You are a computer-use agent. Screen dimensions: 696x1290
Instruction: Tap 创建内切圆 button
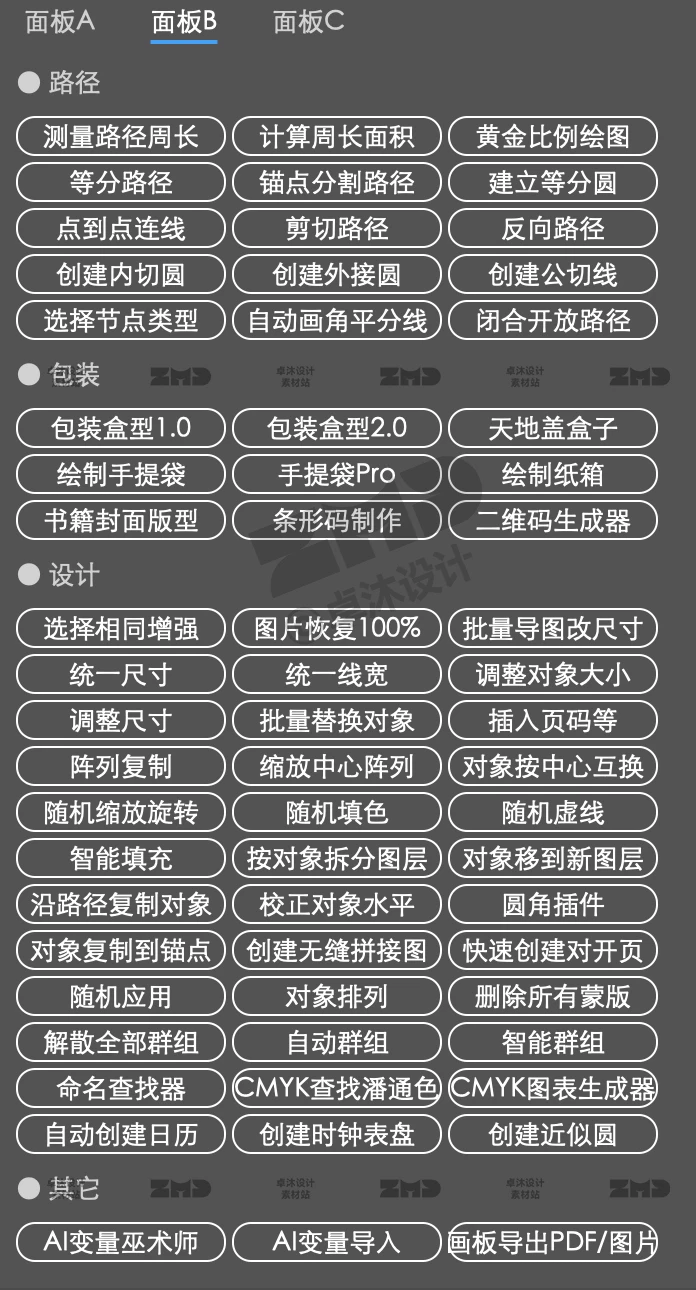click(x=121, y=275)
